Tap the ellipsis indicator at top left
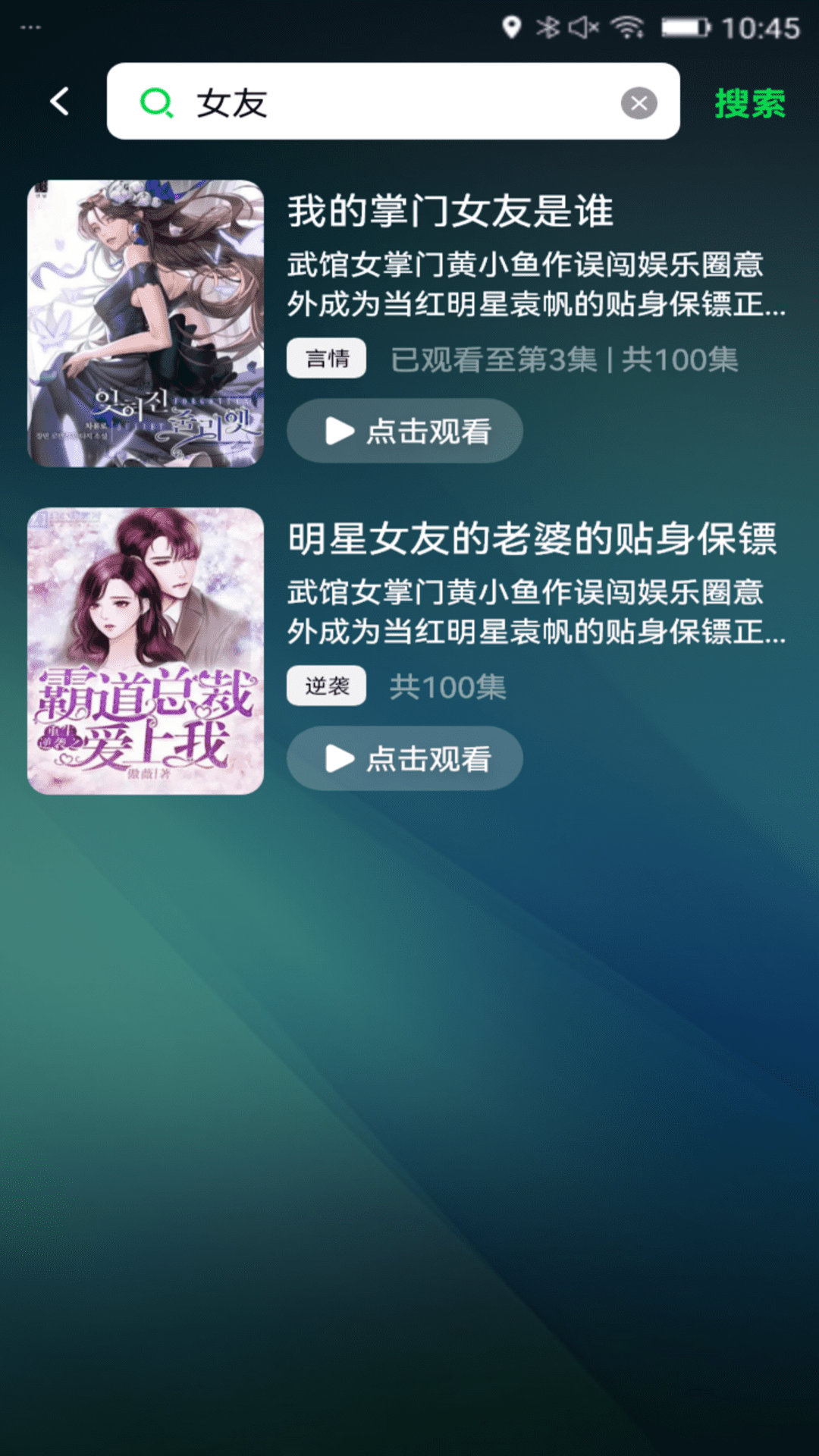Screen dimensions: 819x1456 pyautogui.click(x=30, y=27)
